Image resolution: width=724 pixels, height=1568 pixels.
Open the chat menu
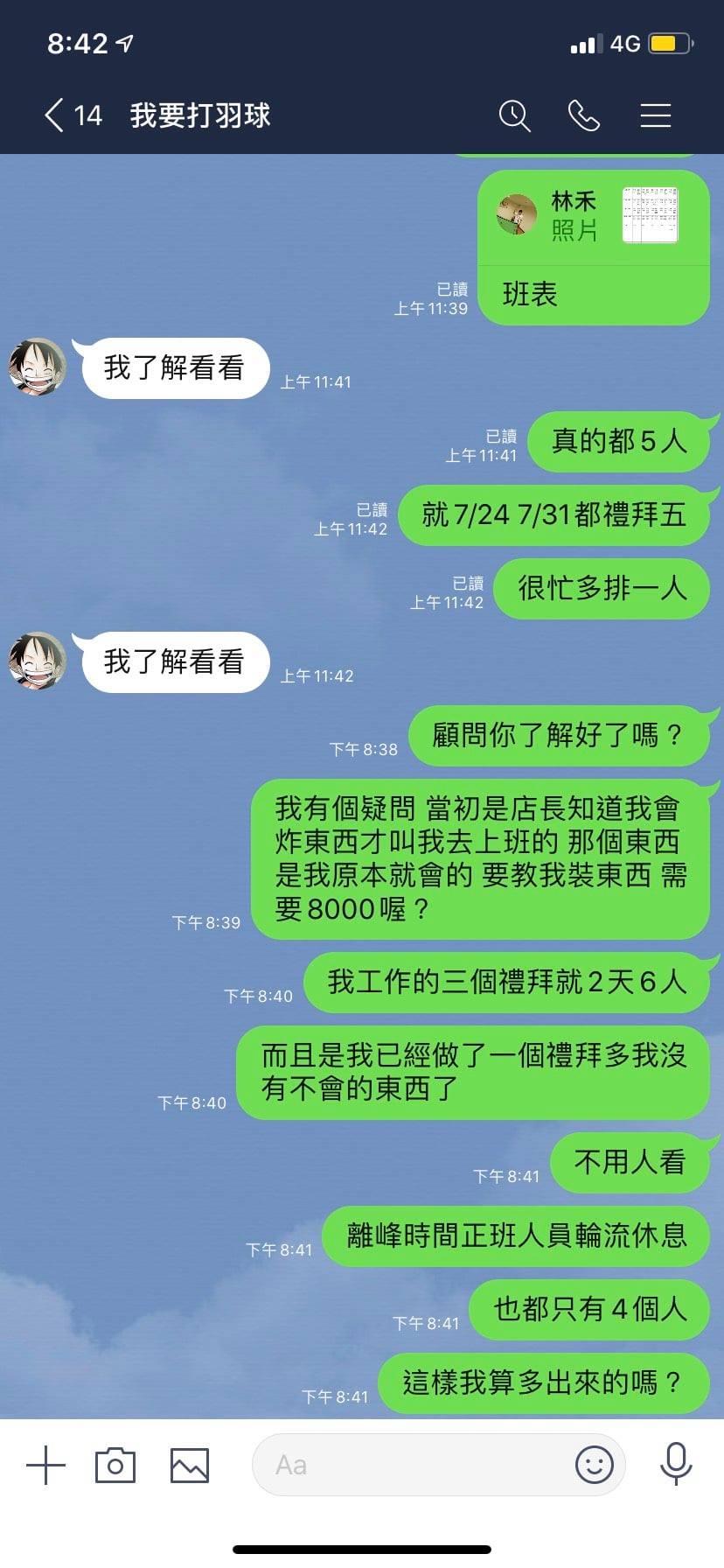point(655,115)
